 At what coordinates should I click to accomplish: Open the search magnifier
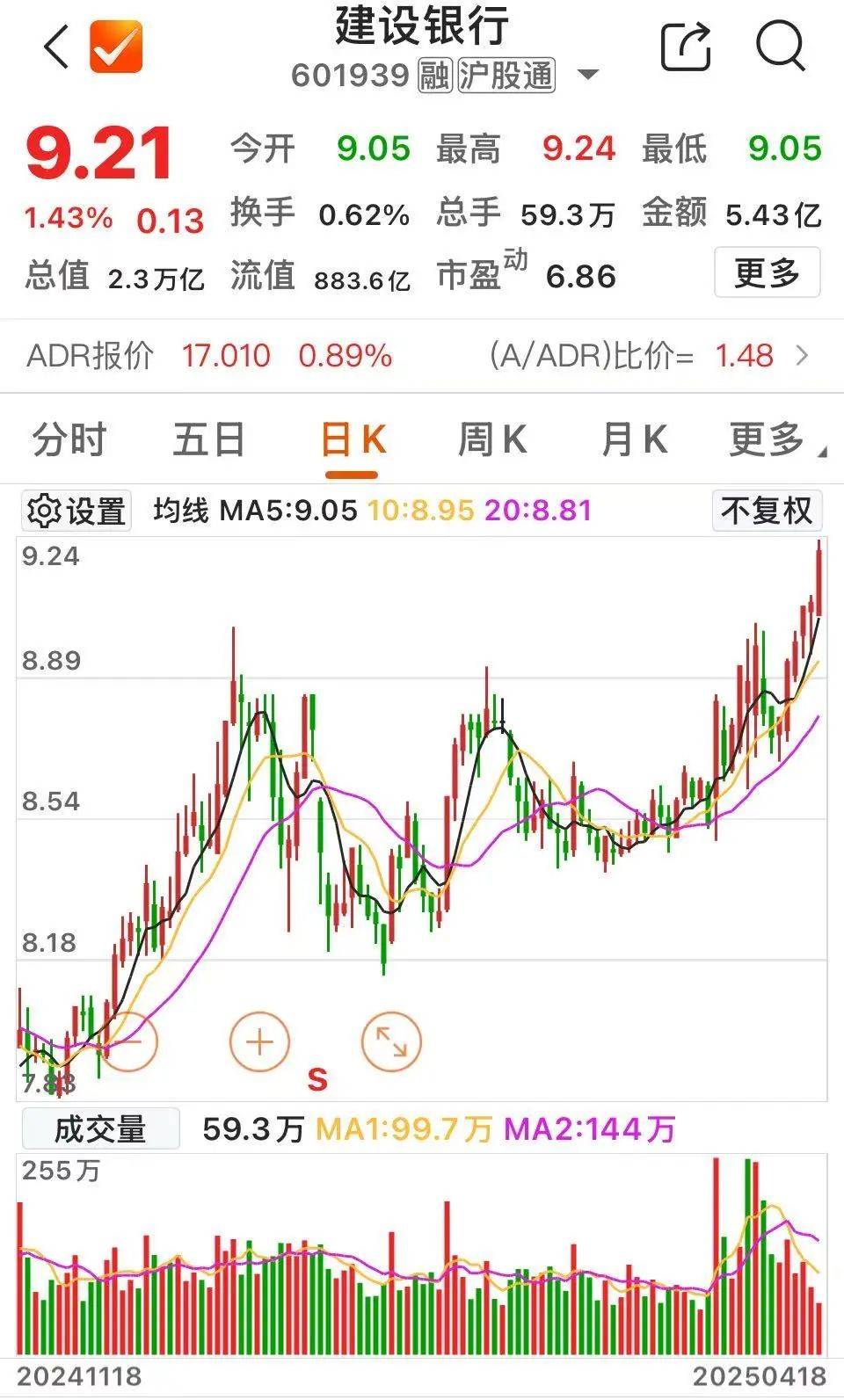(x=781, y=45)
